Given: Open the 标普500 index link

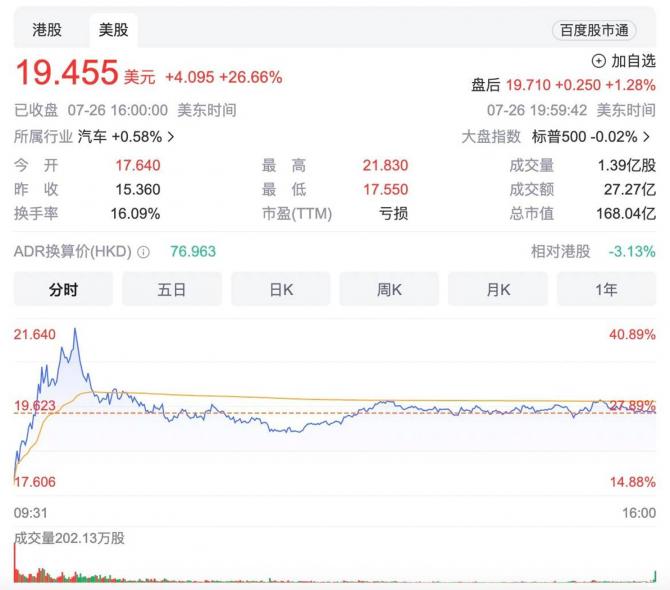Looking at the screenshot, I should point(591,136).
